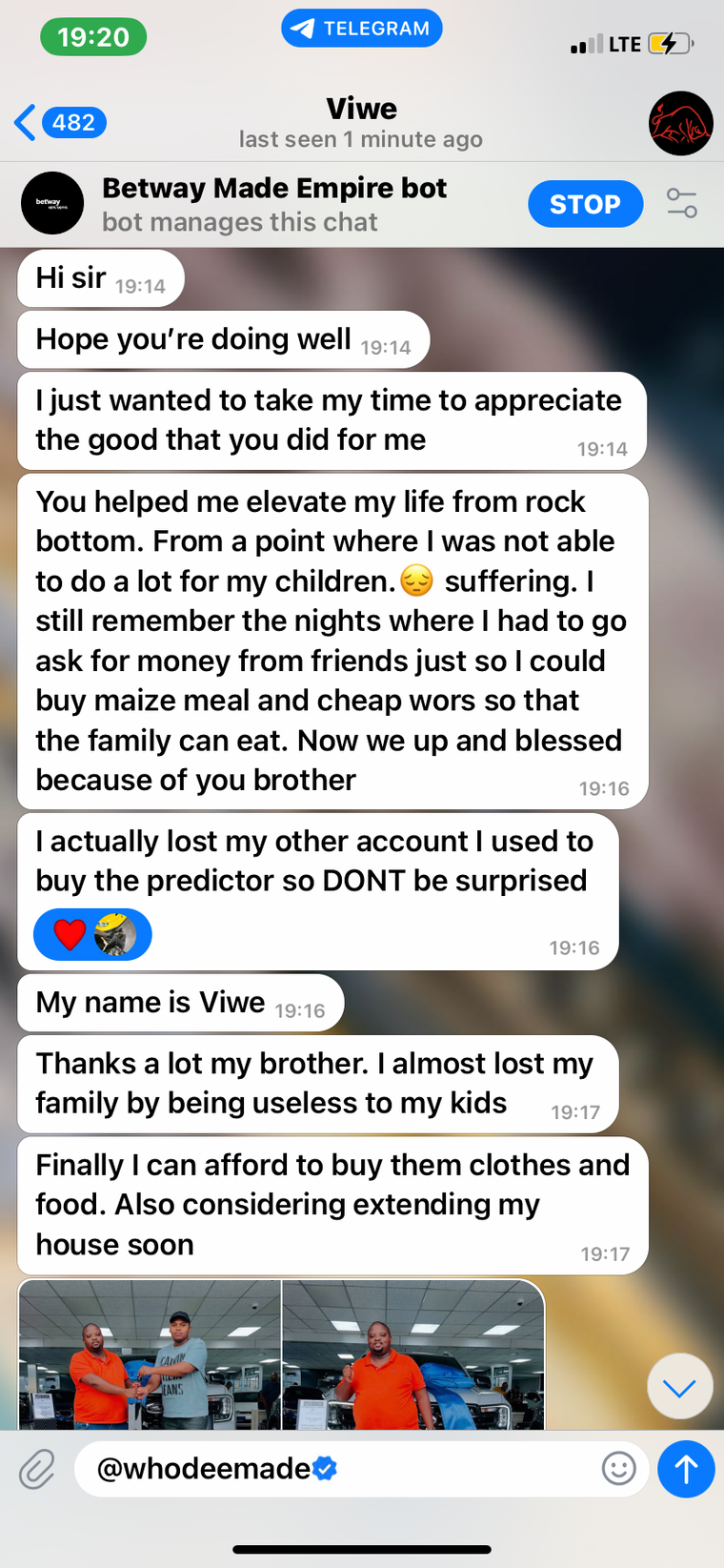Image resolution: width=724 pixels, height=1568 pixels.
Task: Go back to the chat list
Action: pos(57,123)
